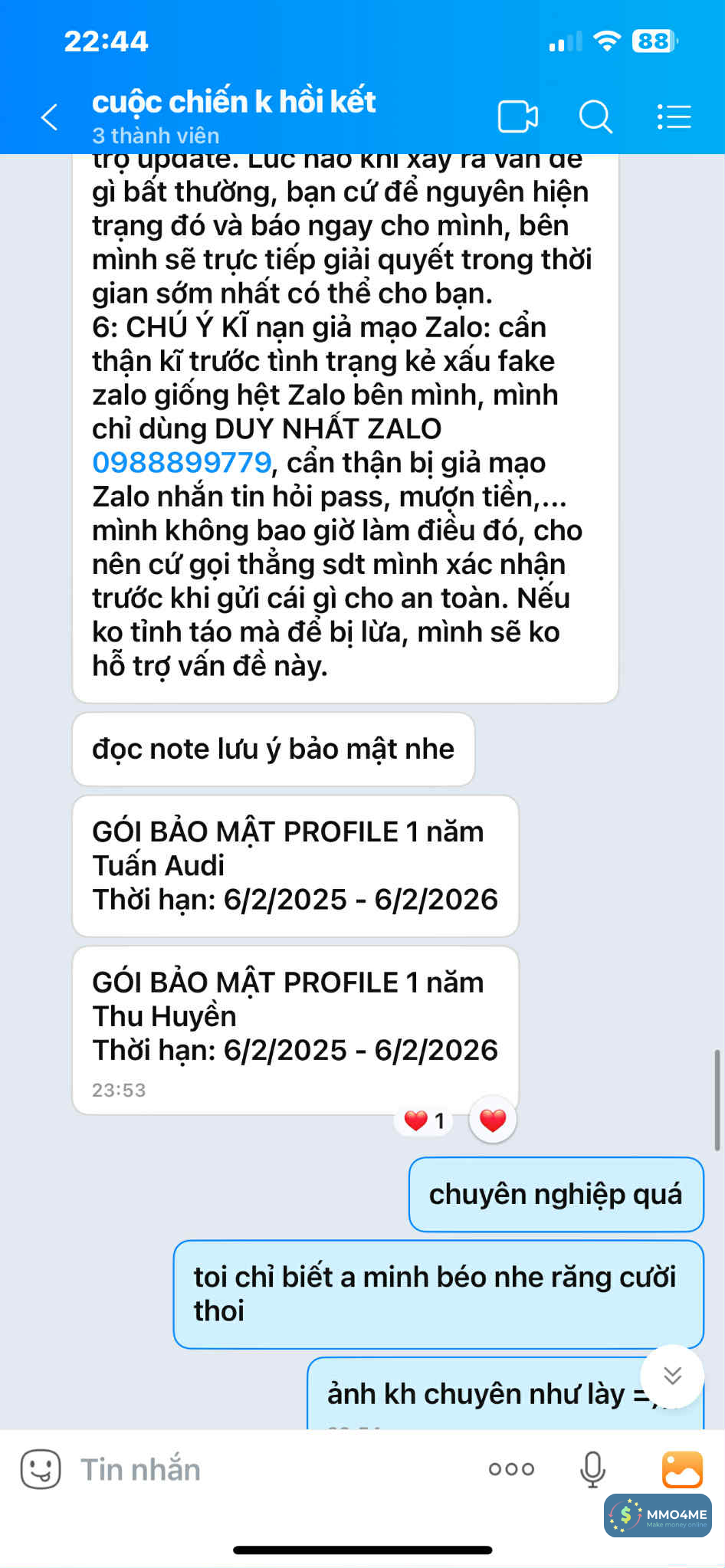Search messages in this conversation
This screenshot has height=1568, width=725.
tap(595, 117)
